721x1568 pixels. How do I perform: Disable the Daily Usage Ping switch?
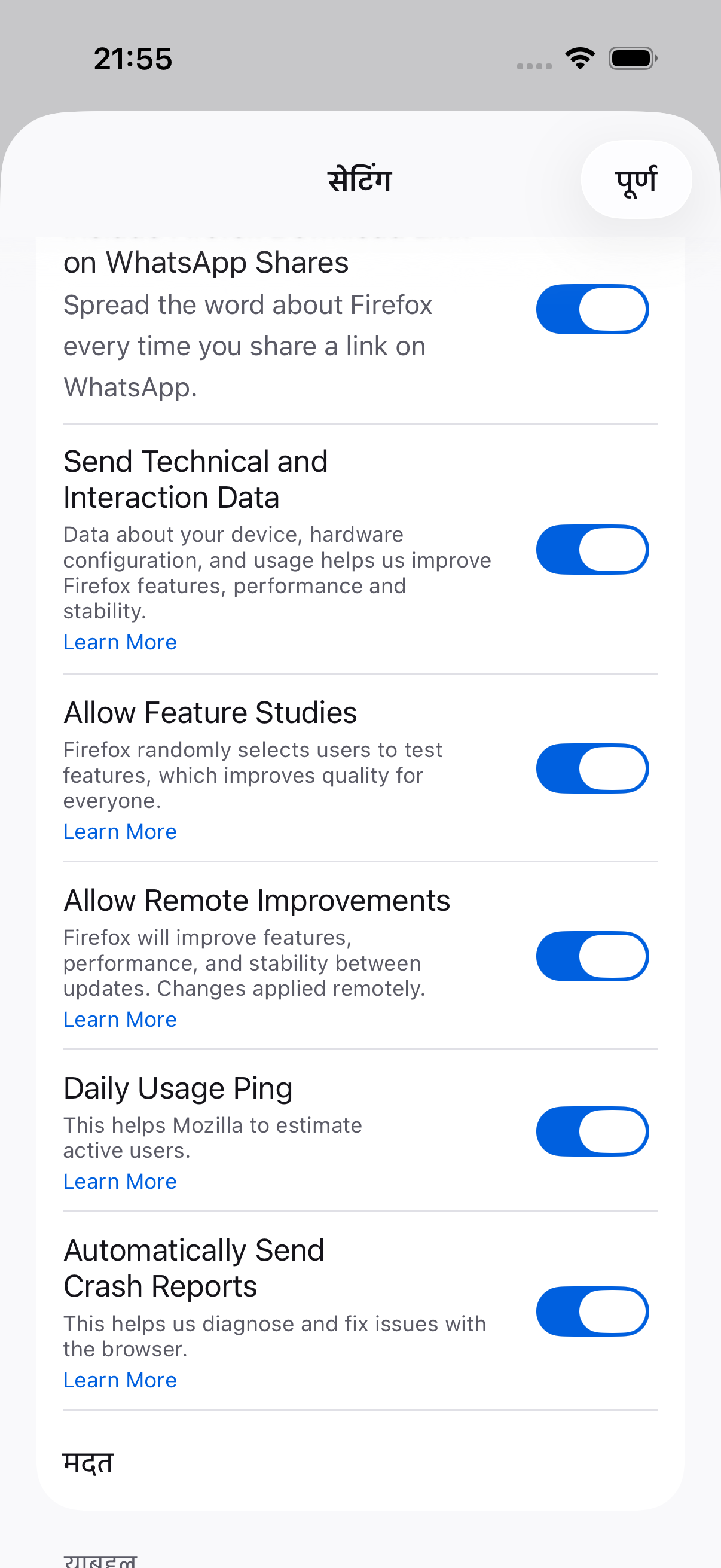[x=592, y=1131]
